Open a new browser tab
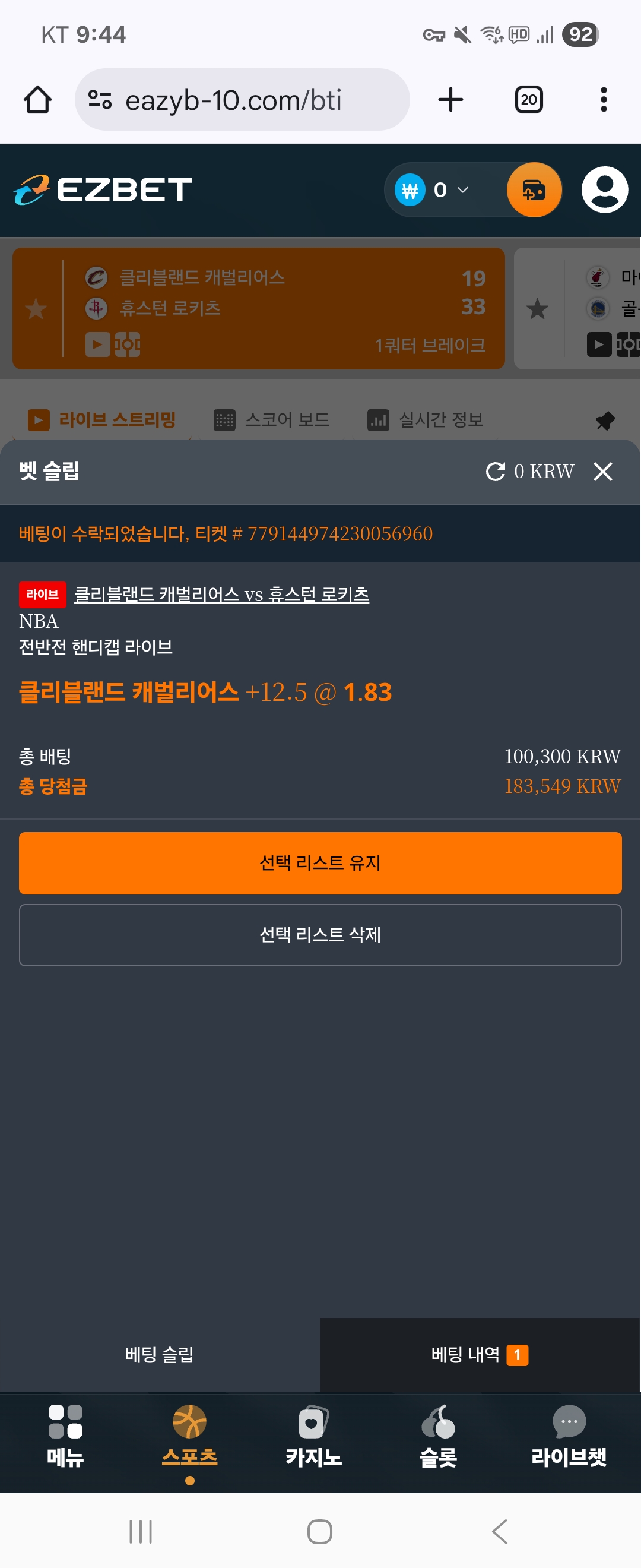The image size is (641, 1568). [x=450, y=100]
